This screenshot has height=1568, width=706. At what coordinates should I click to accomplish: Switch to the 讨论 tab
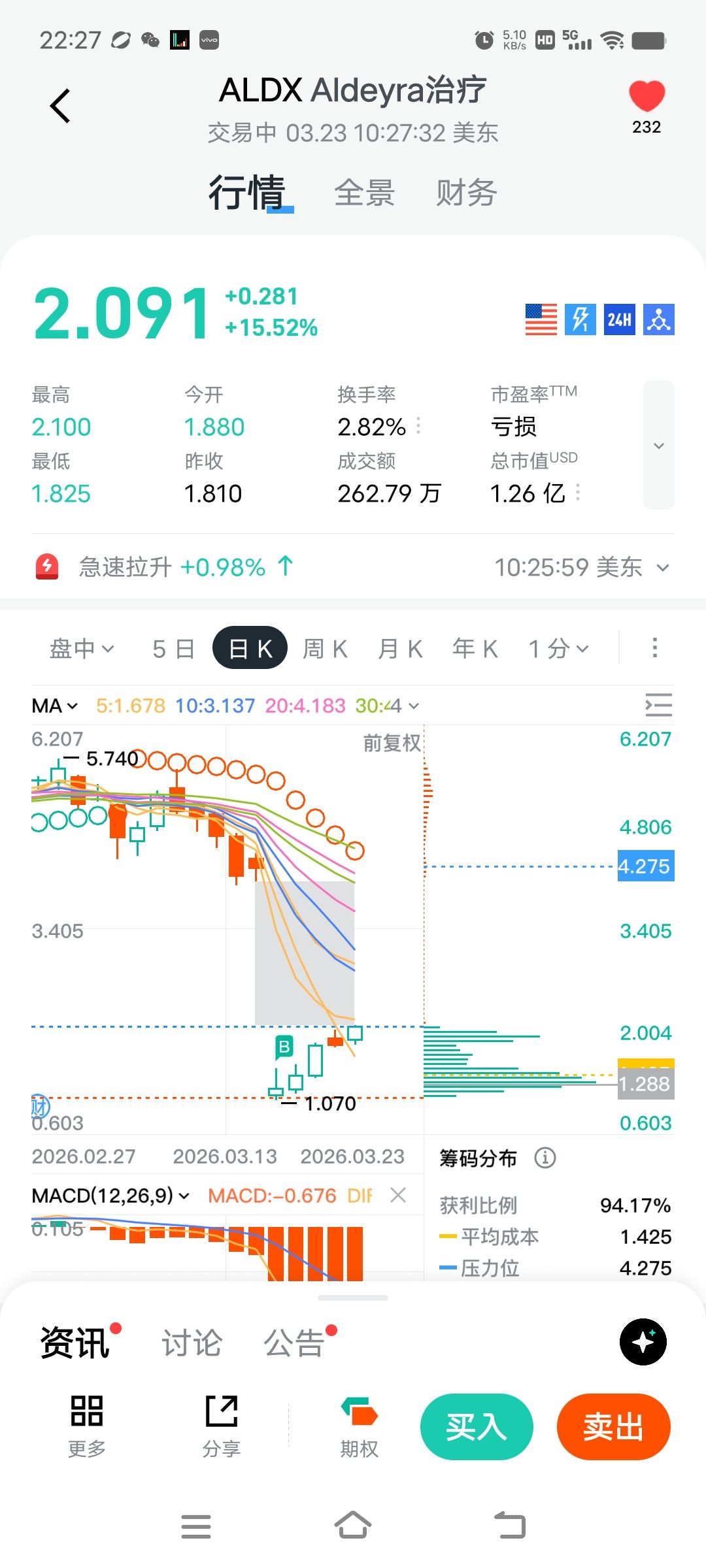192,1343
